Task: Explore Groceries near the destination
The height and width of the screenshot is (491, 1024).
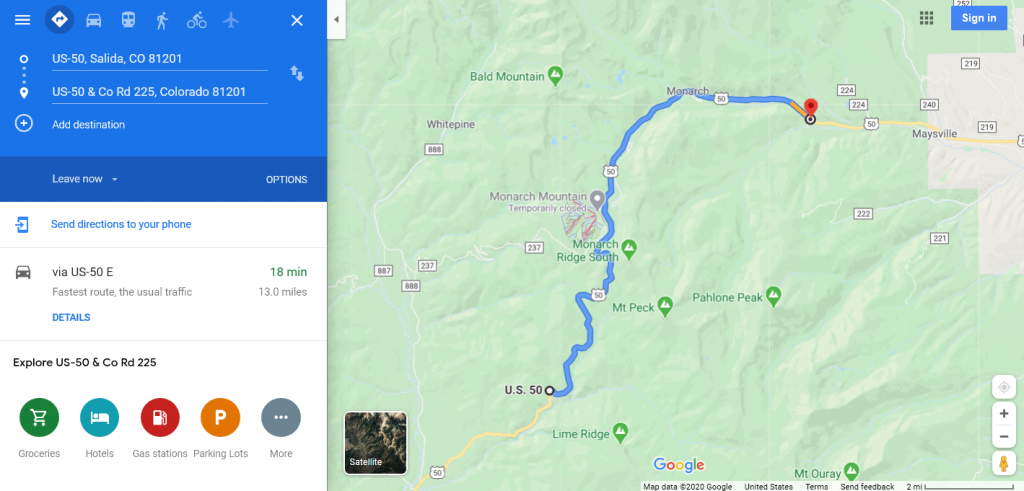Action: coord(39,418)
